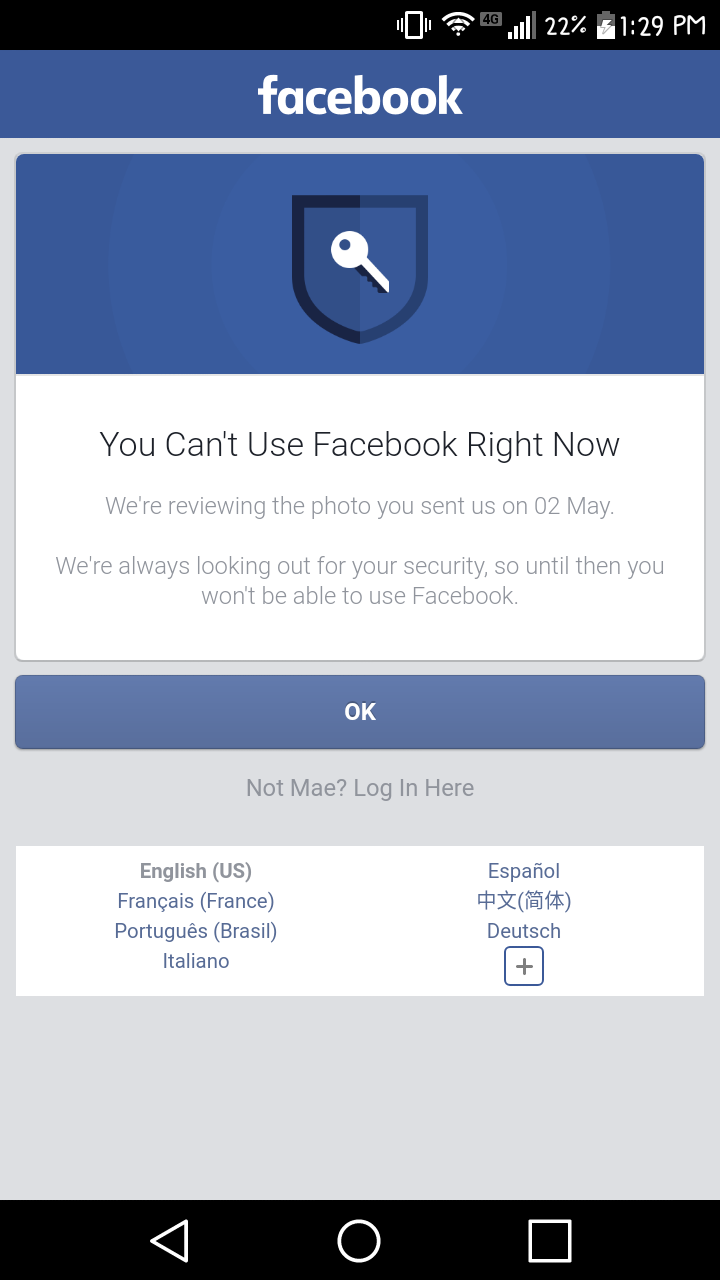Viewport: 720px width, 1280px height.
Task: Select Français (France) language
Action: coord(196,901)
